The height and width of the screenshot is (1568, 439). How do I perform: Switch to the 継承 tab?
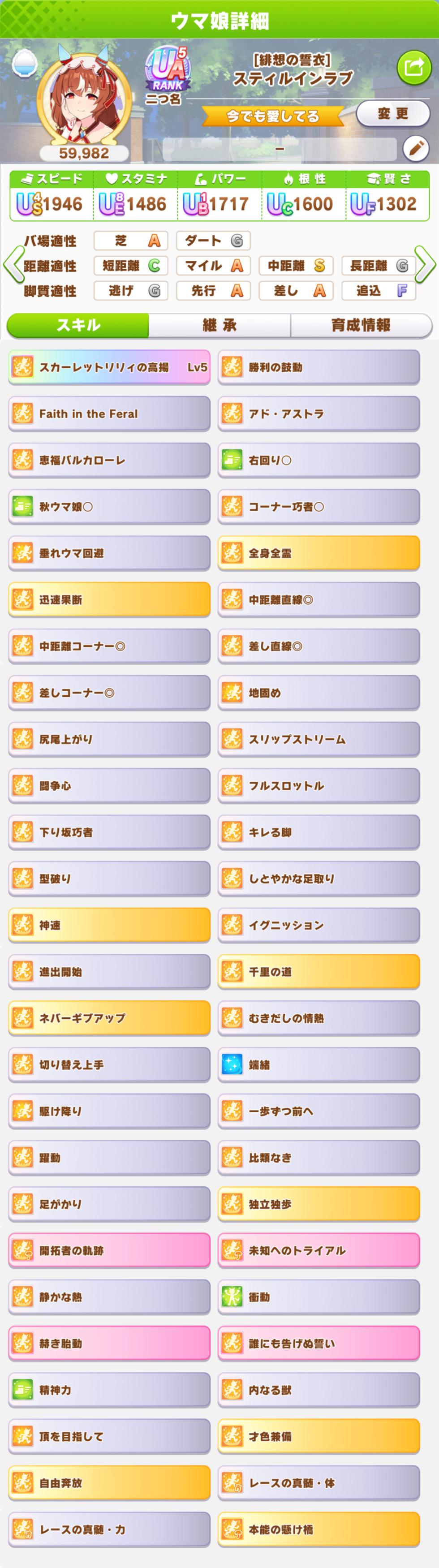tap(219, 325)
